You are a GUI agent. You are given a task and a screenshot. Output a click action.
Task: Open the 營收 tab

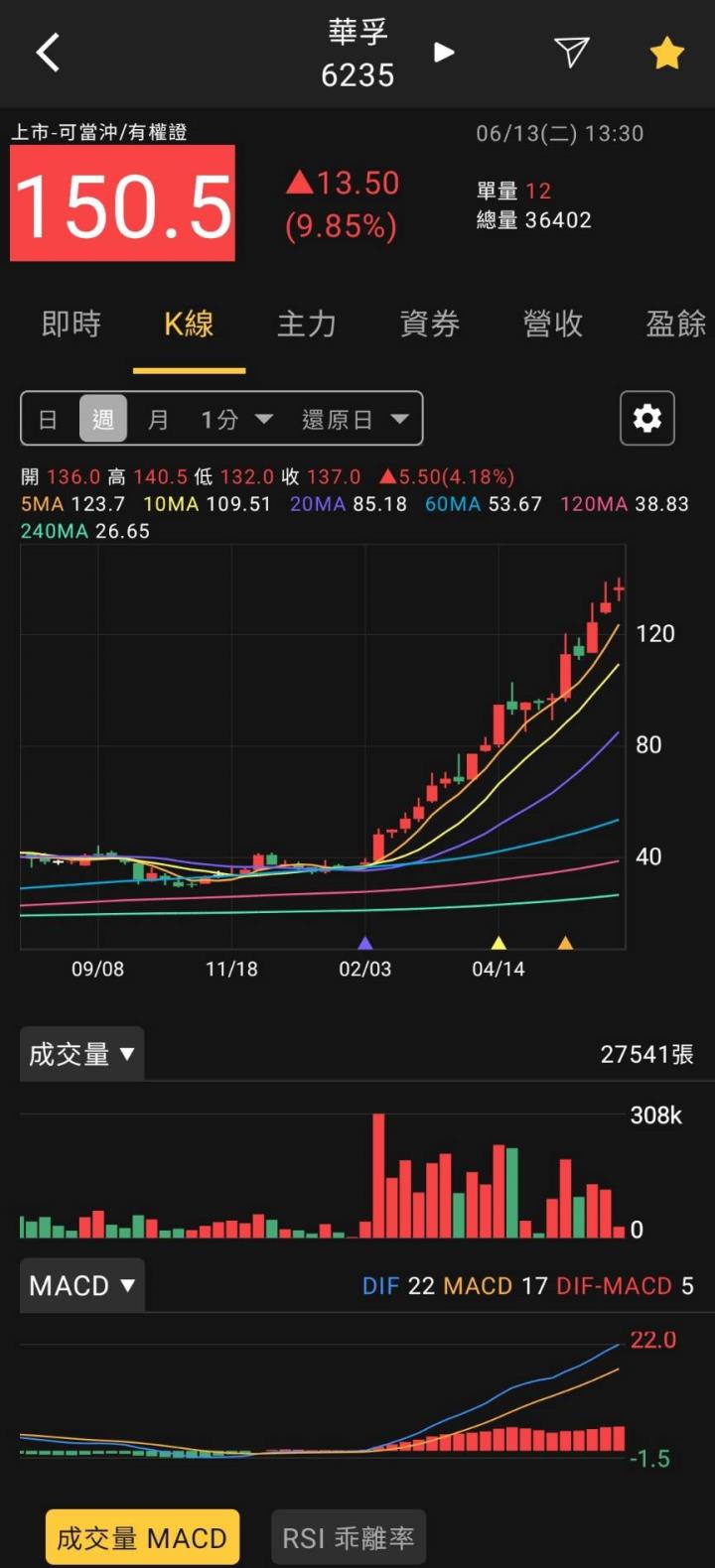click(552, 324)
